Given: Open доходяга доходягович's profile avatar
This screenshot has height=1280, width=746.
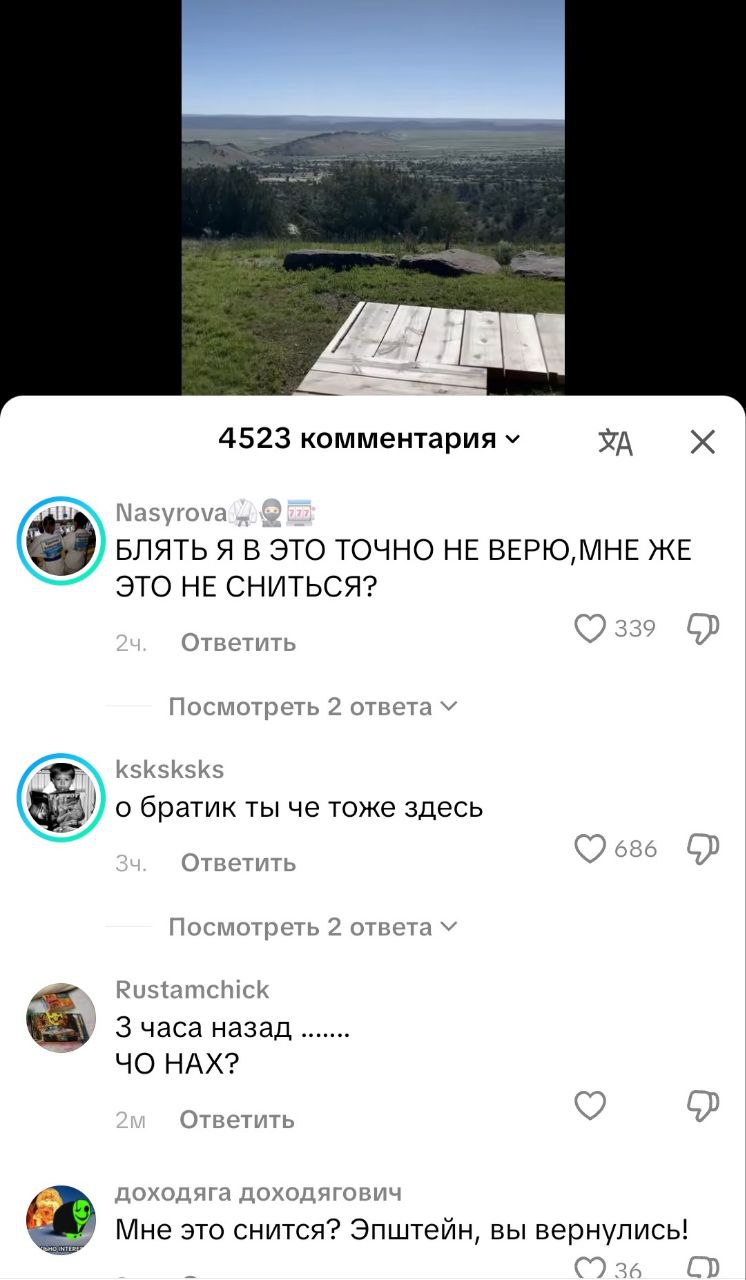Looking at the screenshot, I should (61, 1221).
